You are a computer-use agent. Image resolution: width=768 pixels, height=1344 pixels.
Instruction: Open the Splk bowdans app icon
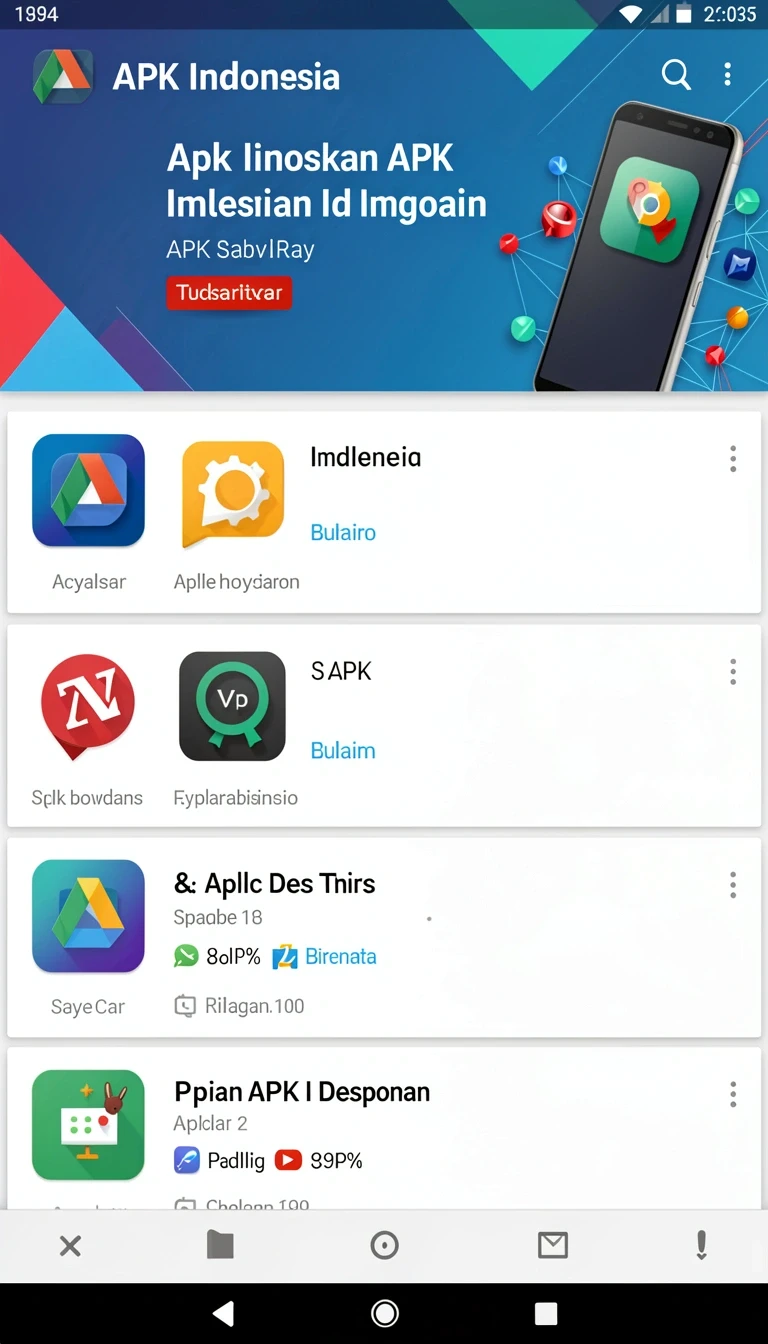88,708
